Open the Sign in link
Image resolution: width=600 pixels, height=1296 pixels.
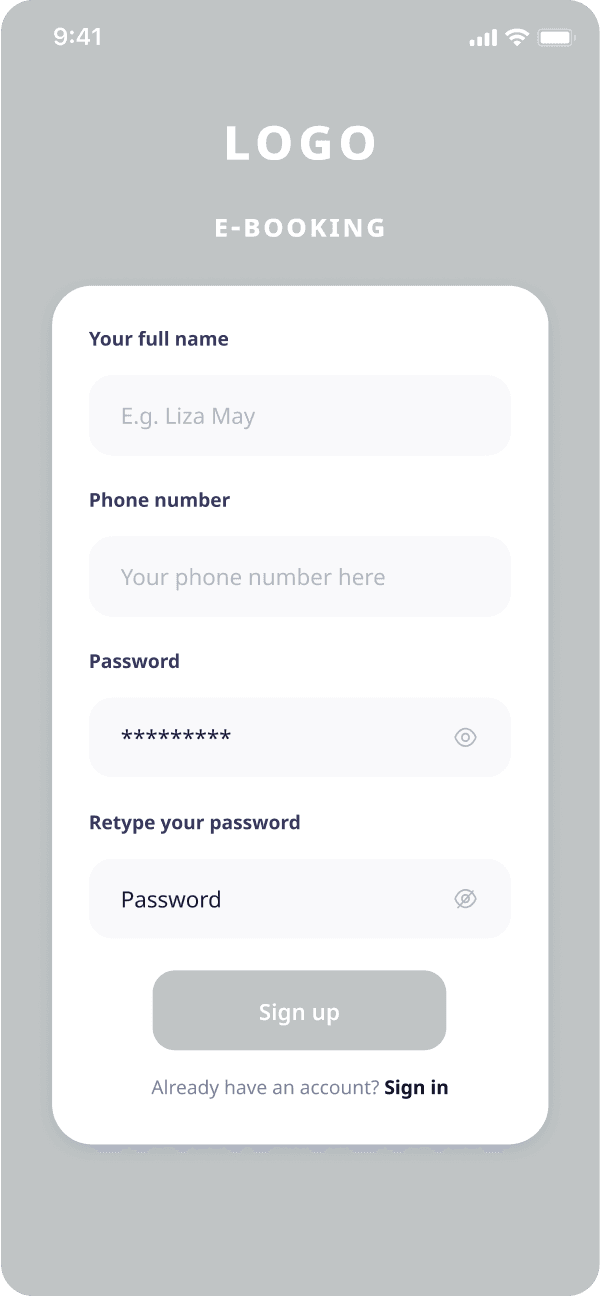(x=416, y=1088)
